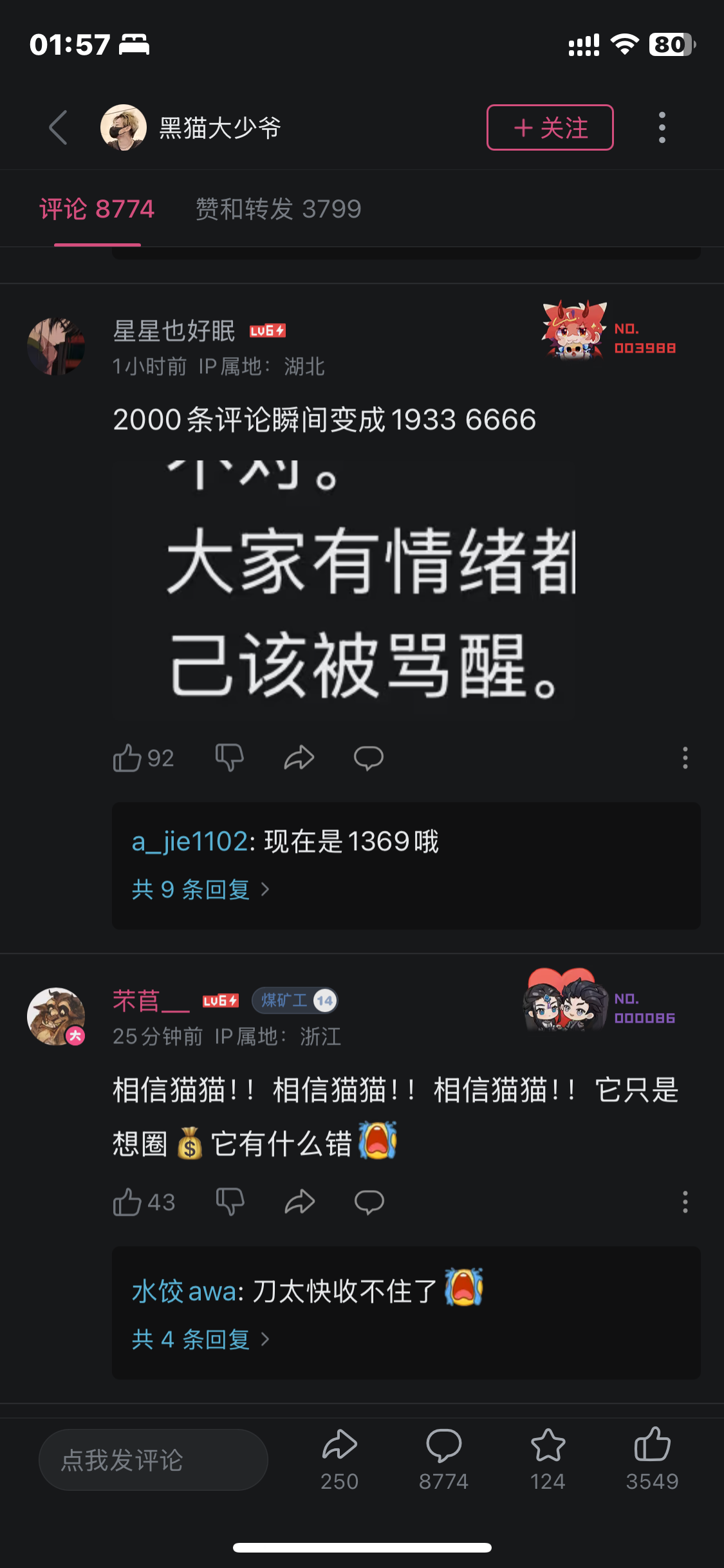Like 星星也好眠's comment

[x=127, y=758]
